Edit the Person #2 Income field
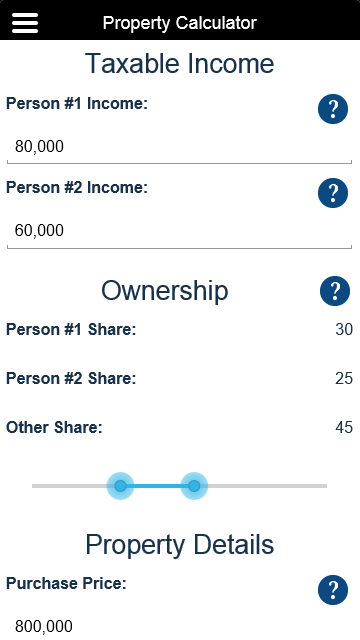 pos(179,231)
